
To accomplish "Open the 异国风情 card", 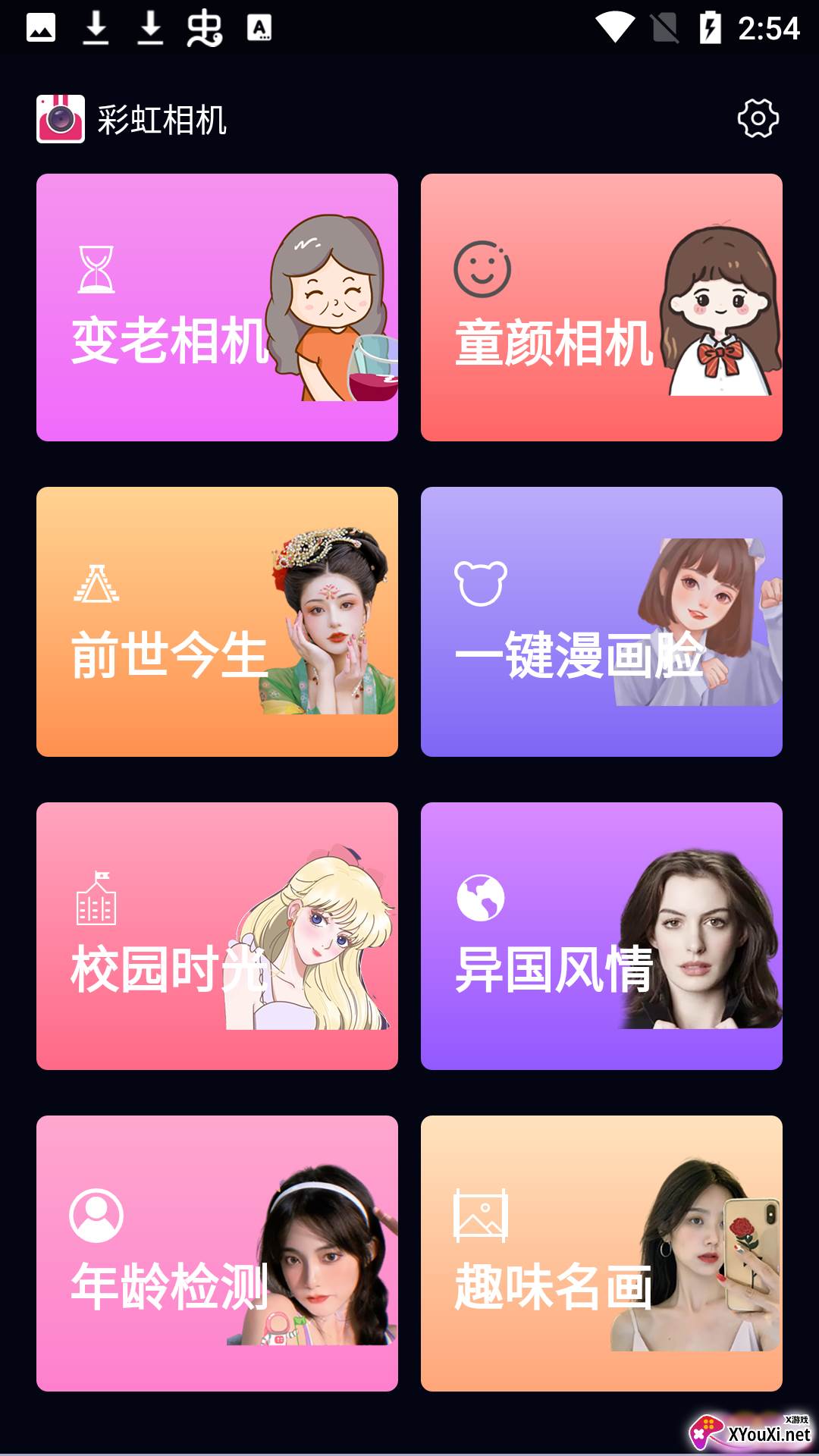I will (601, 935).
